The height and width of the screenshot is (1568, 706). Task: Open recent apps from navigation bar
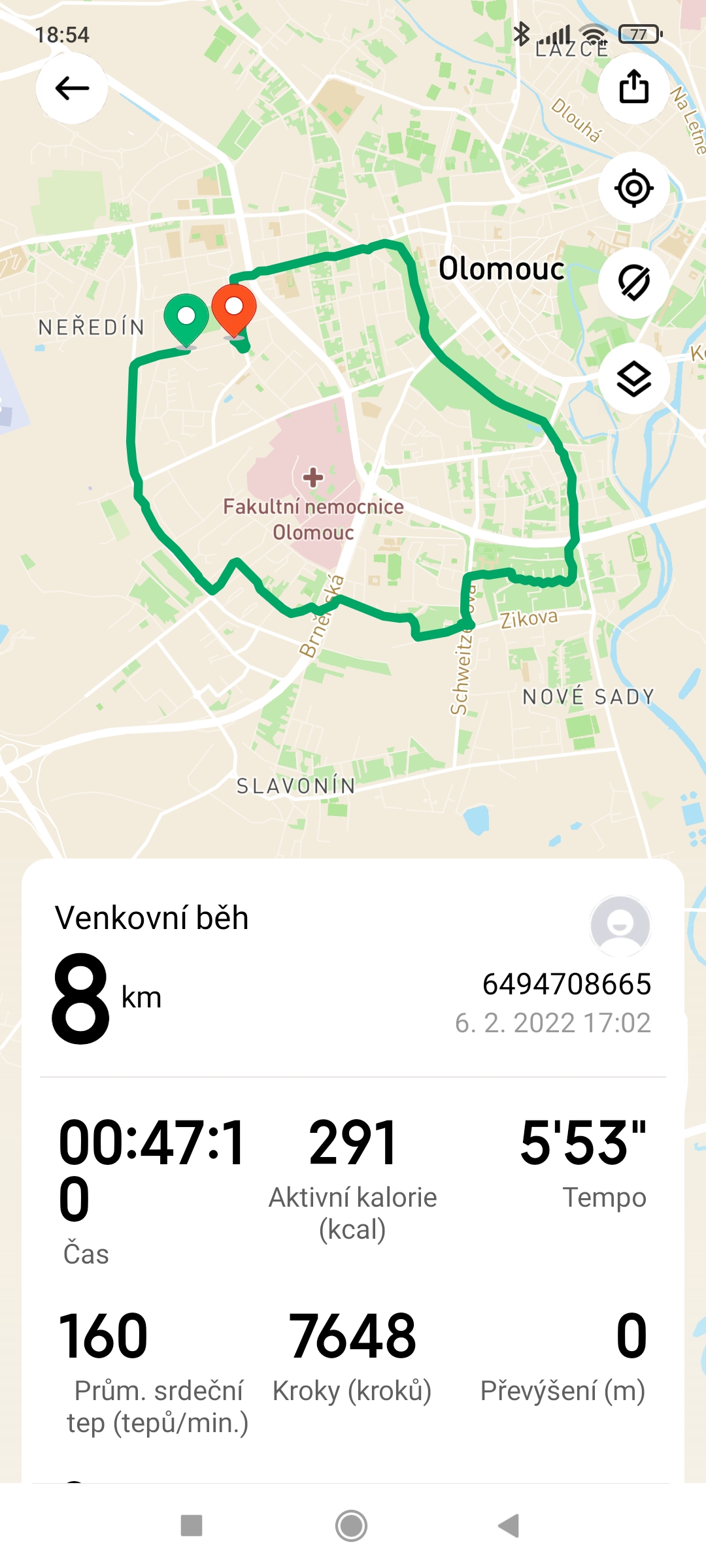coord(192,1526)
